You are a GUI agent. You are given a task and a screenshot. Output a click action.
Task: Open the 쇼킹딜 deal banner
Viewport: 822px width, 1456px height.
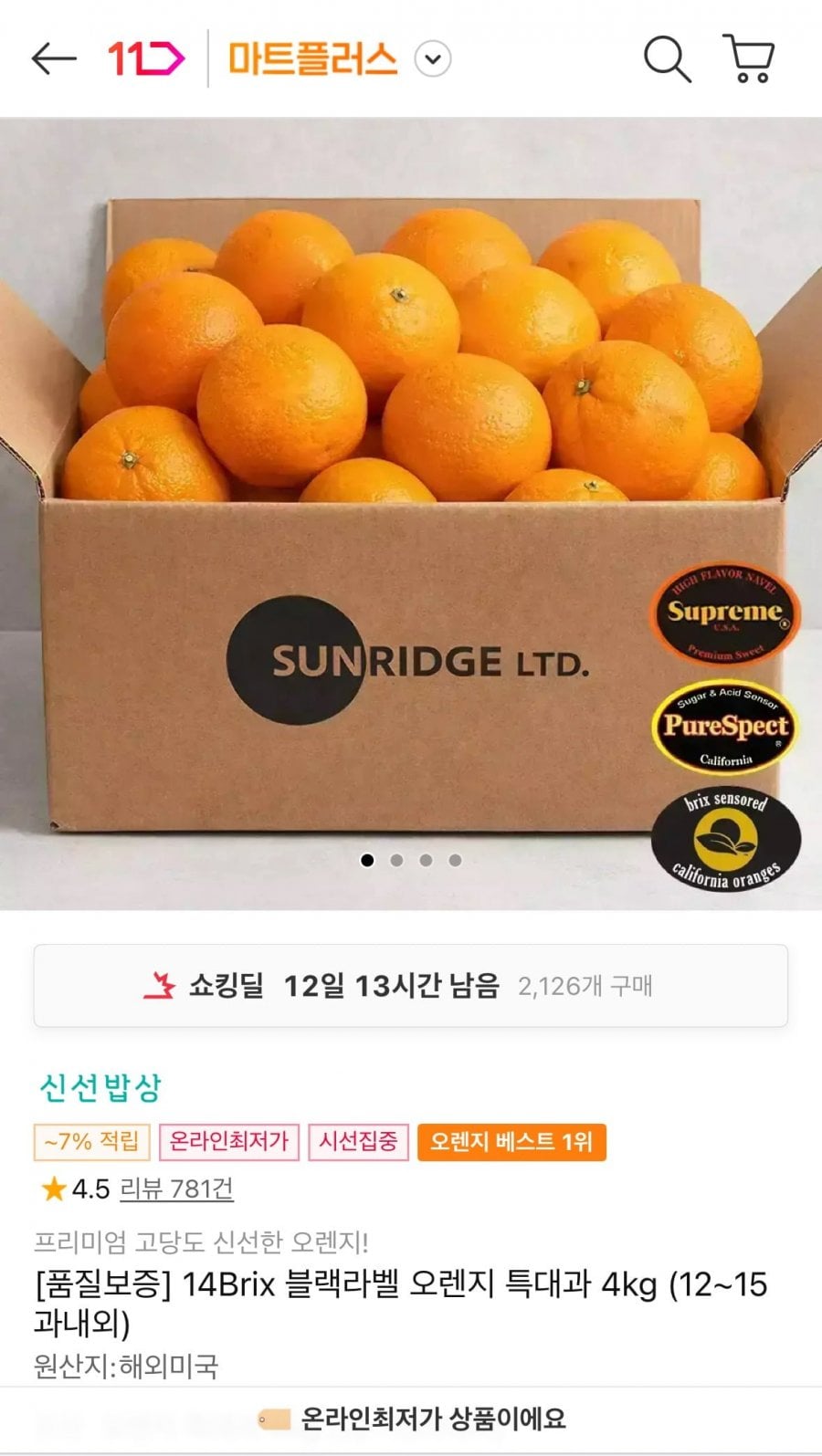tap(411, 986)
